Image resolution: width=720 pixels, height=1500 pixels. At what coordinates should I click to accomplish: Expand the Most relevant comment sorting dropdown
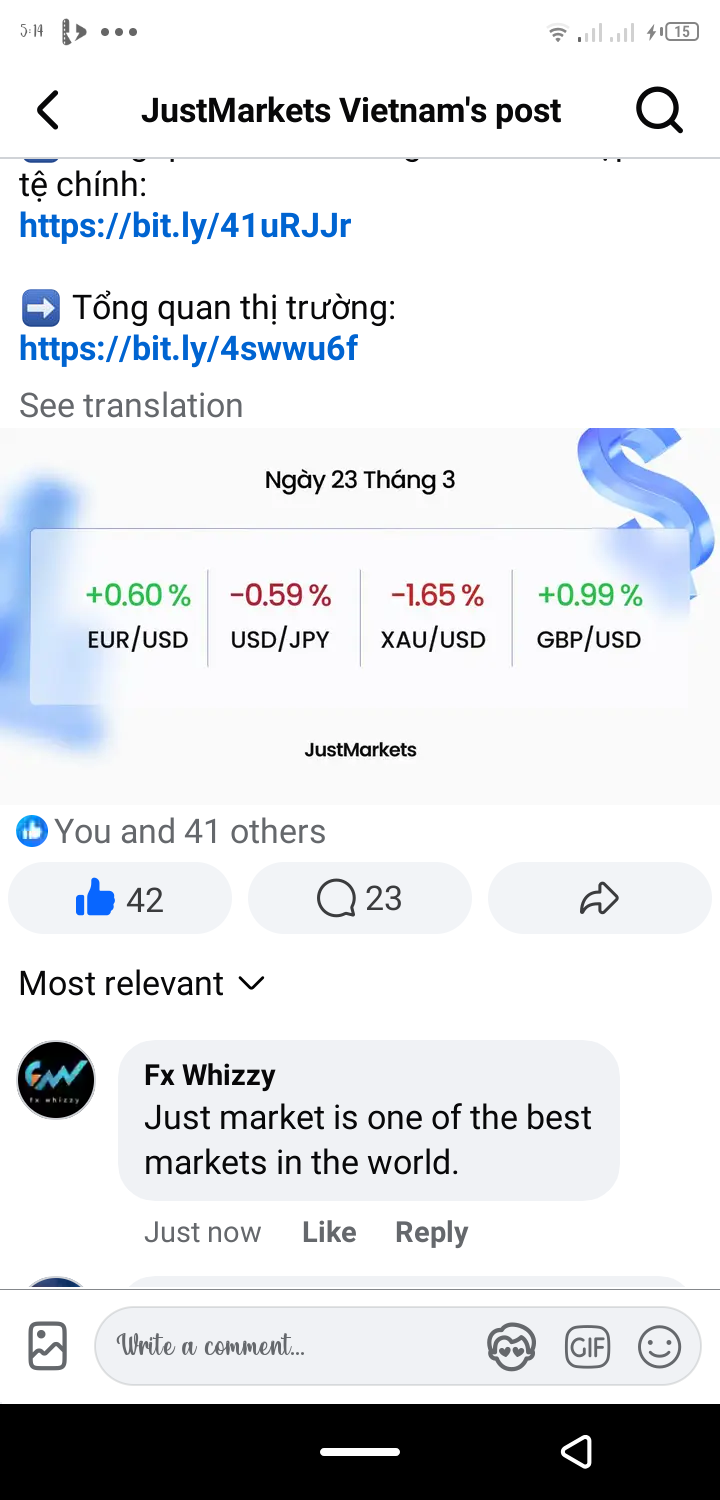(142, 983)
